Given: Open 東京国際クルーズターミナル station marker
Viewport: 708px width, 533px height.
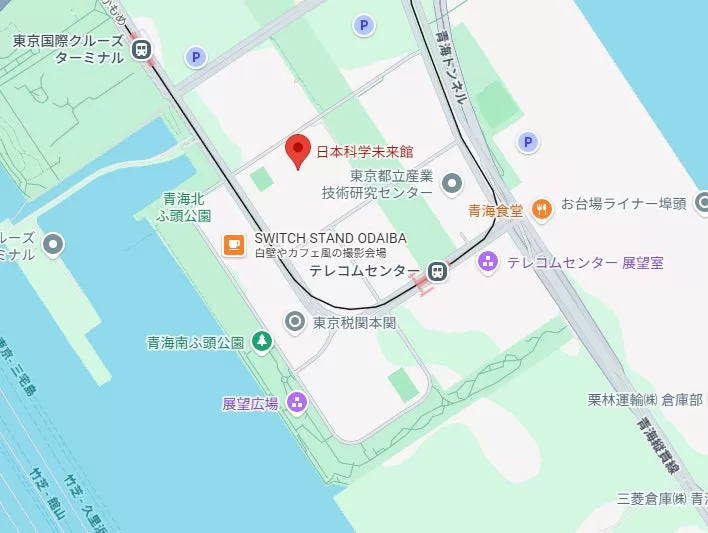Looking at the screenshot, I should pos(143,49).
